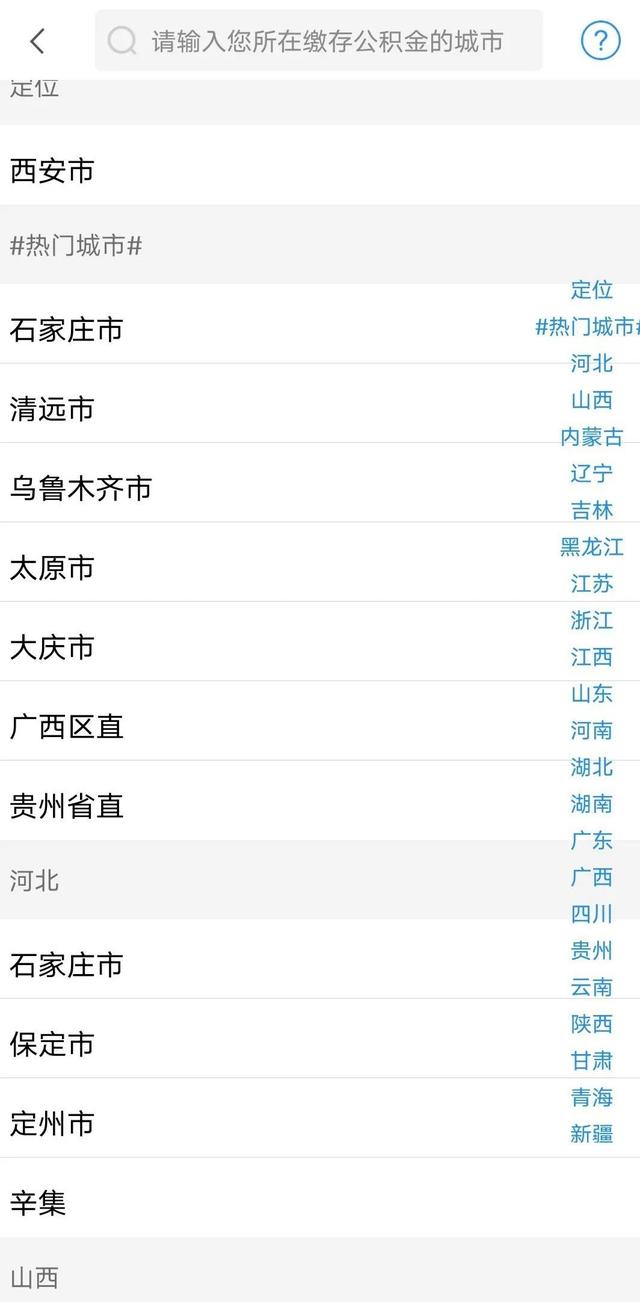Choose 广西区直 option

point(66,726)
